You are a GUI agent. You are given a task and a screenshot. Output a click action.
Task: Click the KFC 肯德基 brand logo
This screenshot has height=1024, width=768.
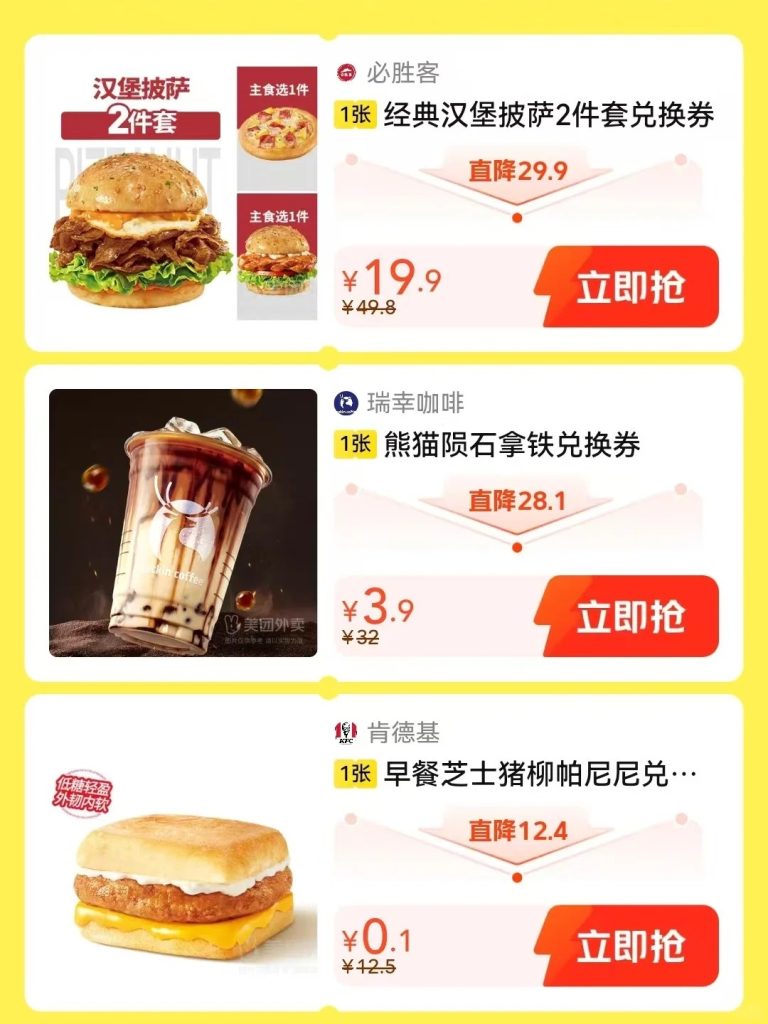(345, 730)
